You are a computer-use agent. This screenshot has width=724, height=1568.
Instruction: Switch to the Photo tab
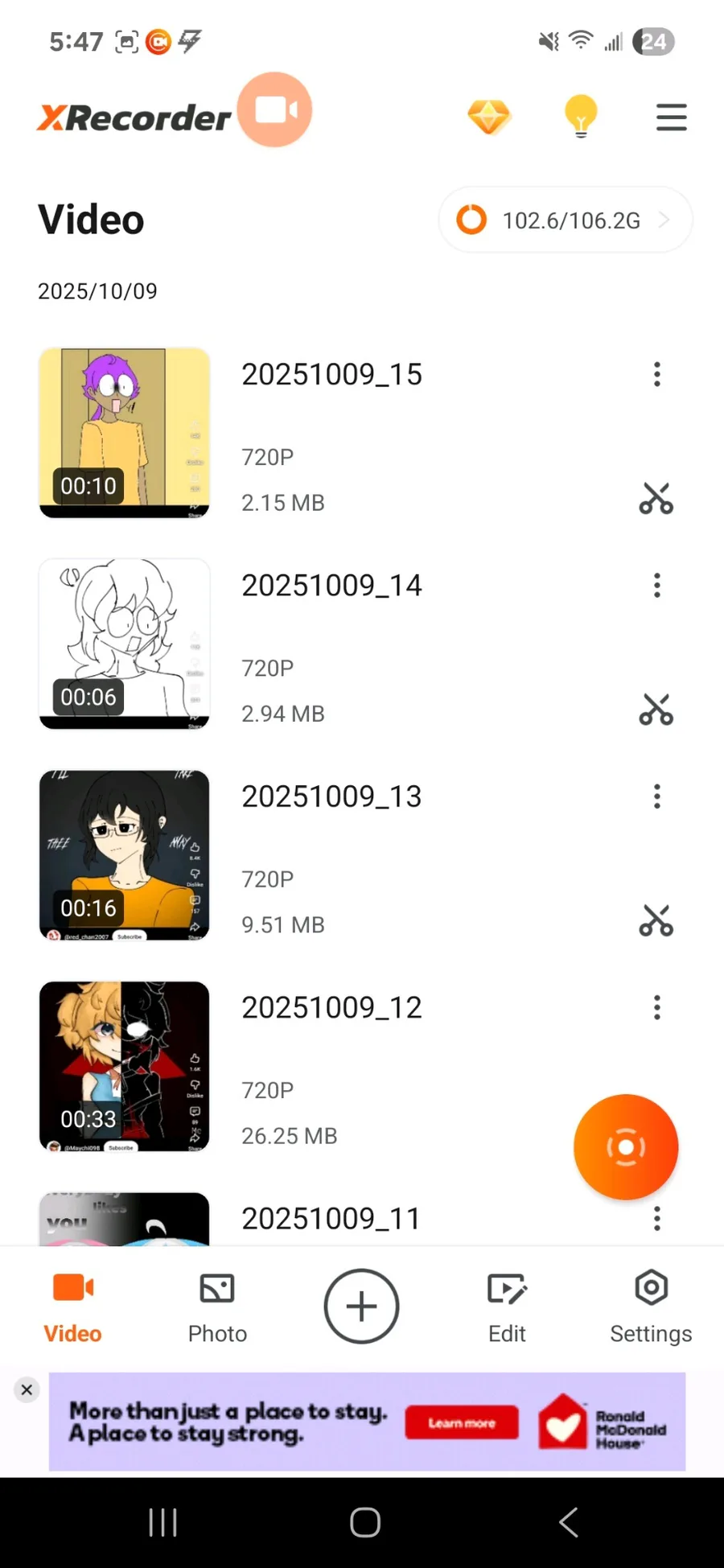click(x=217, y=1305)
